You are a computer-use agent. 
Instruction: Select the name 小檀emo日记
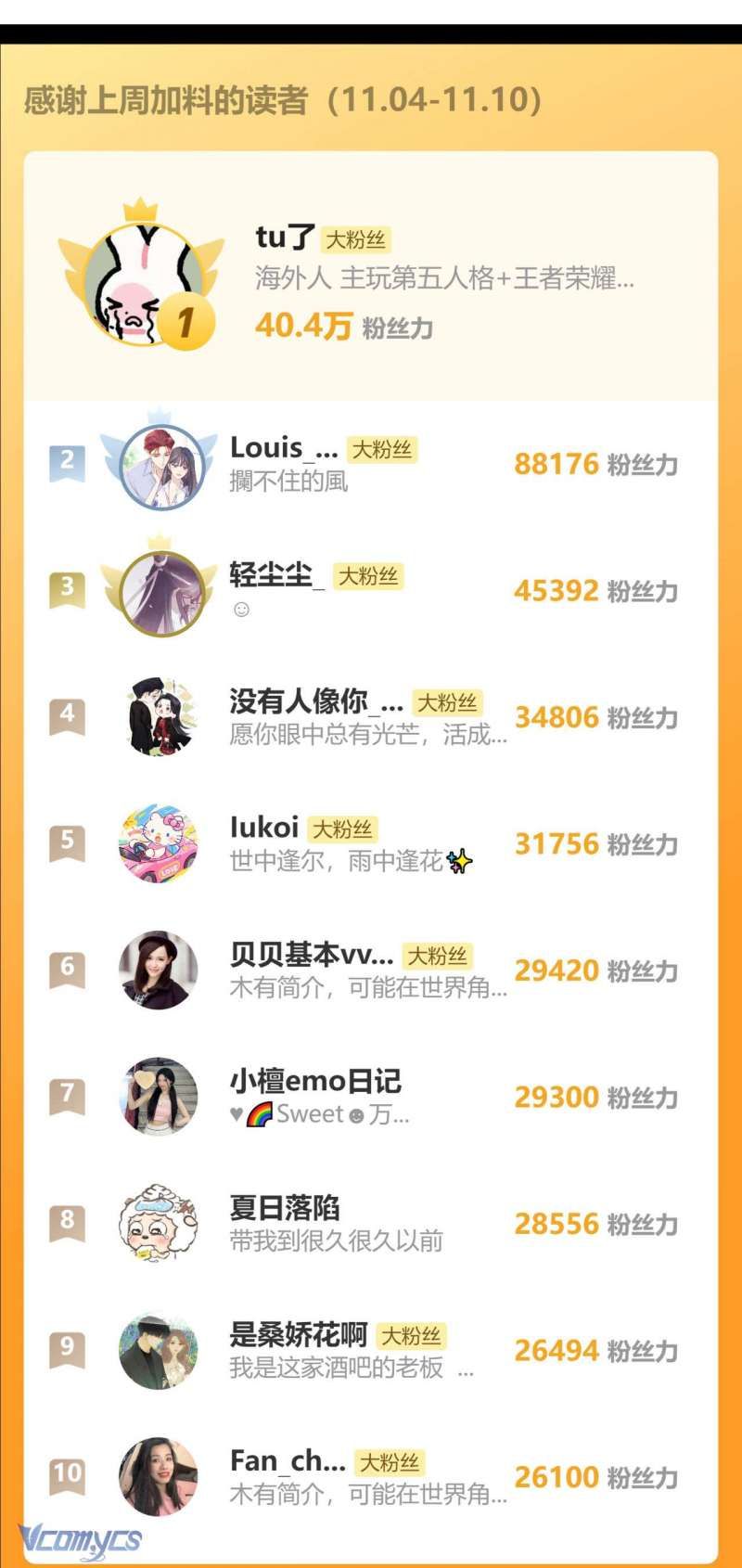(x=317, y=1080)
